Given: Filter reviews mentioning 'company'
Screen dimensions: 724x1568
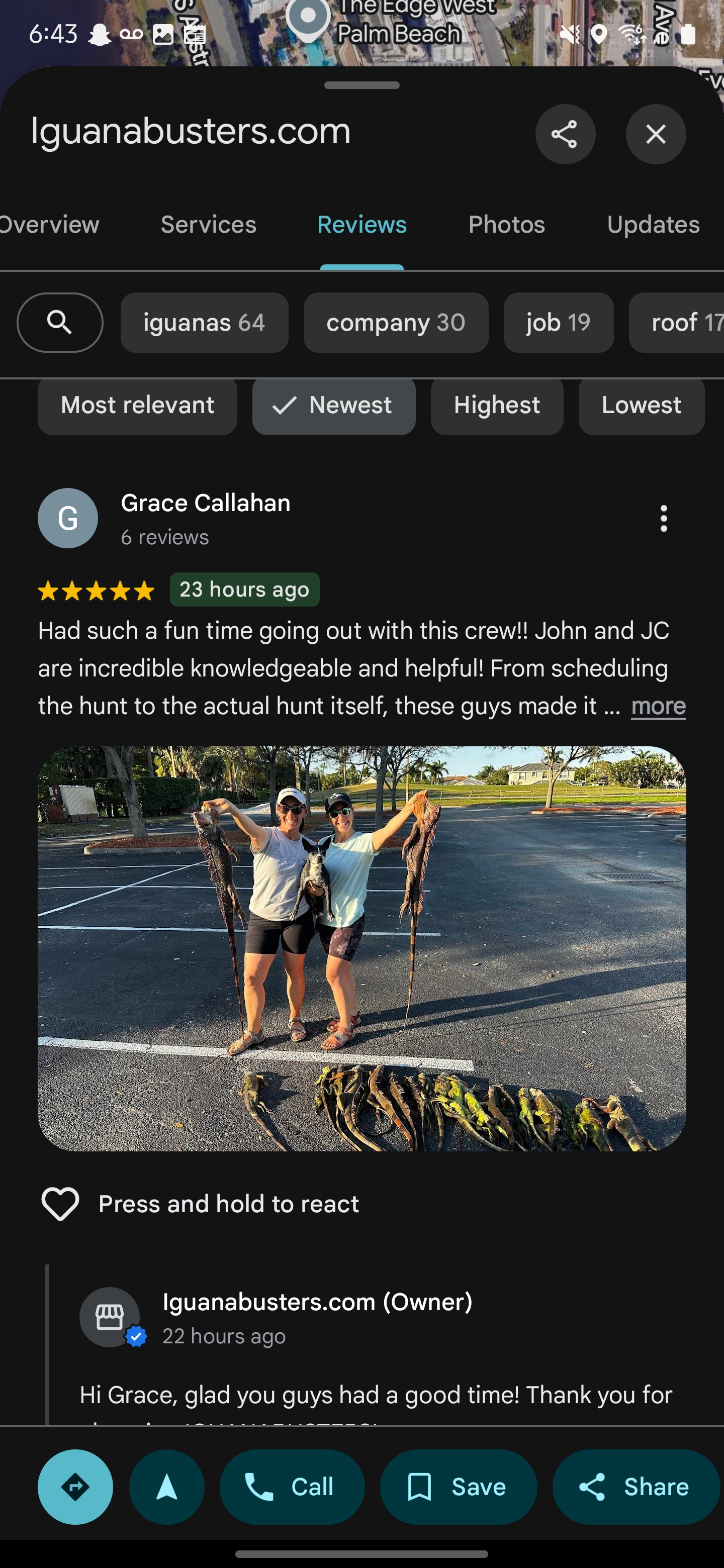Looking at the screenshot, I should click(395, 322).
